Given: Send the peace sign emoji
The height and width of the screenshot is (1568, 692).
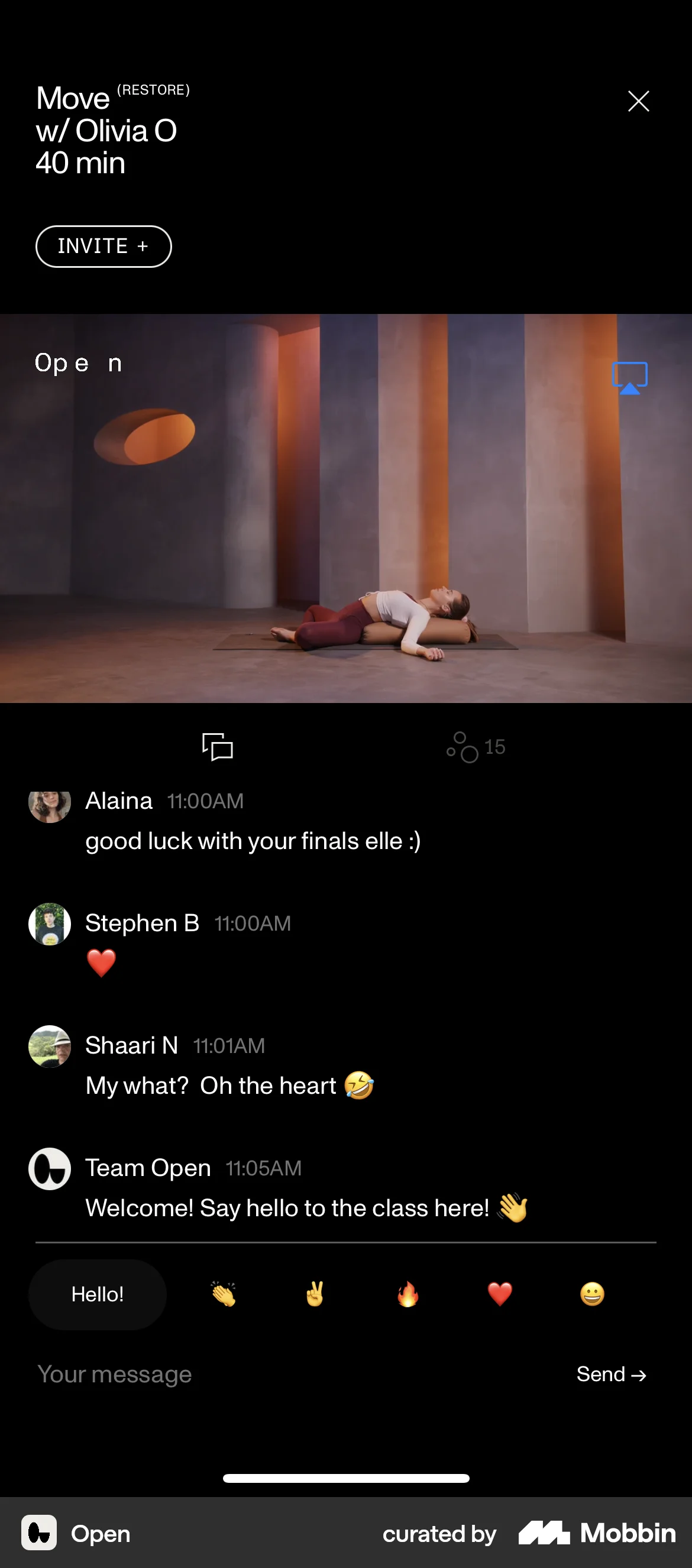Looking at the screenshot, I should (315, 1294).
